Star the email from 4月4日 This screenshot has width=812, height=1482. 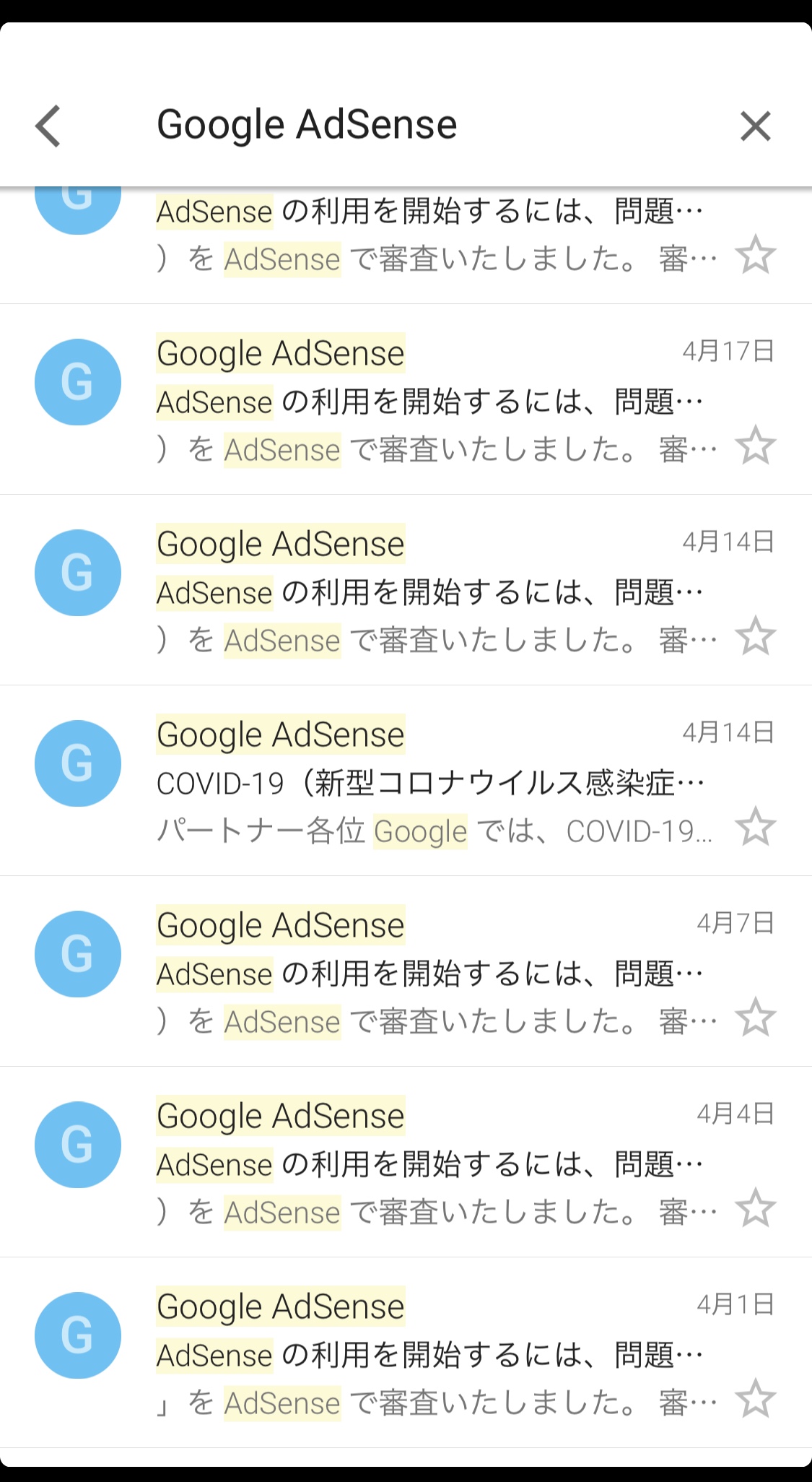point(755,1208)
